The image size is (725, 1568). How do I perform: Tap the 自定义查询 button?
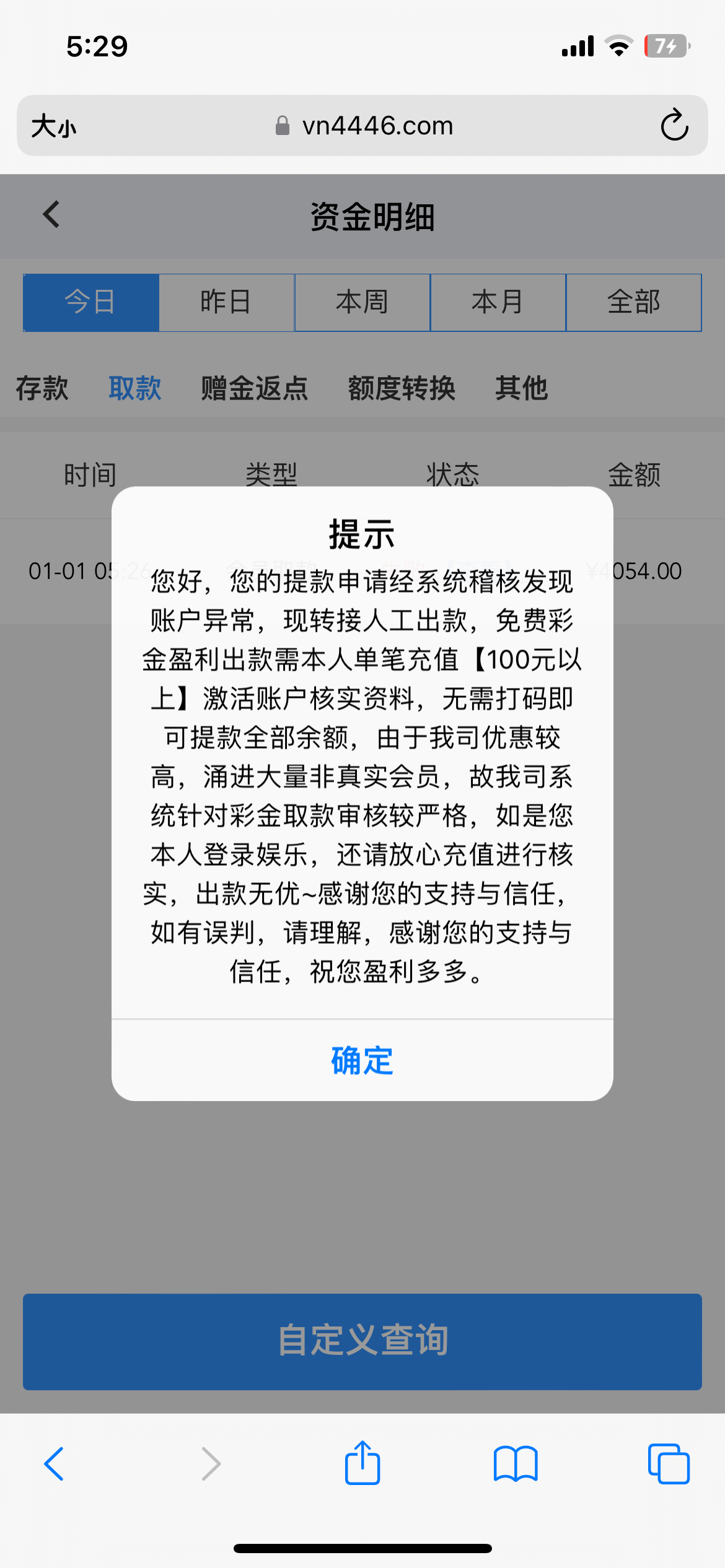(x=362, y=1342)
